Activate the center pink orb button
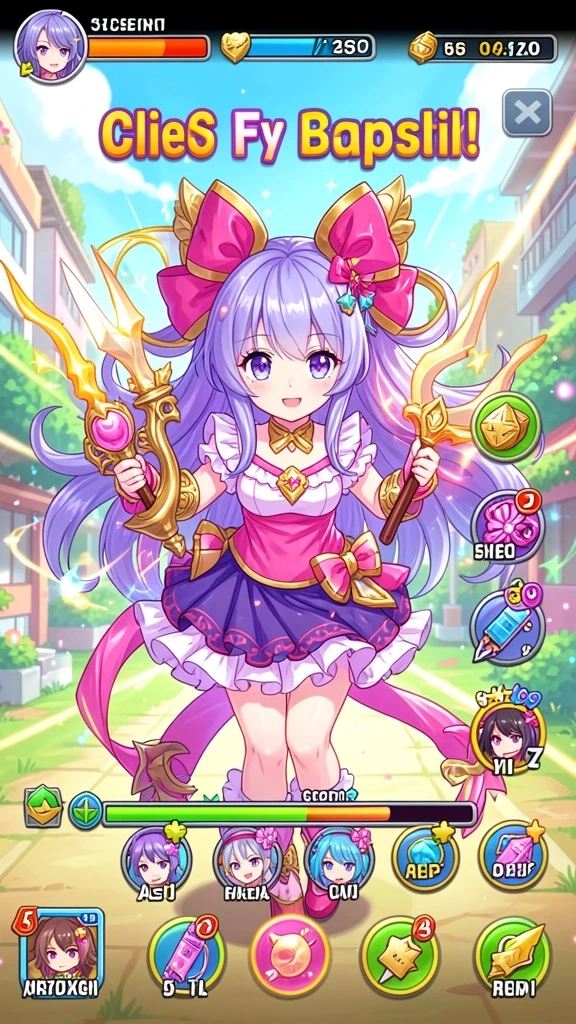The image size is (576, 1024). point(289,955)
